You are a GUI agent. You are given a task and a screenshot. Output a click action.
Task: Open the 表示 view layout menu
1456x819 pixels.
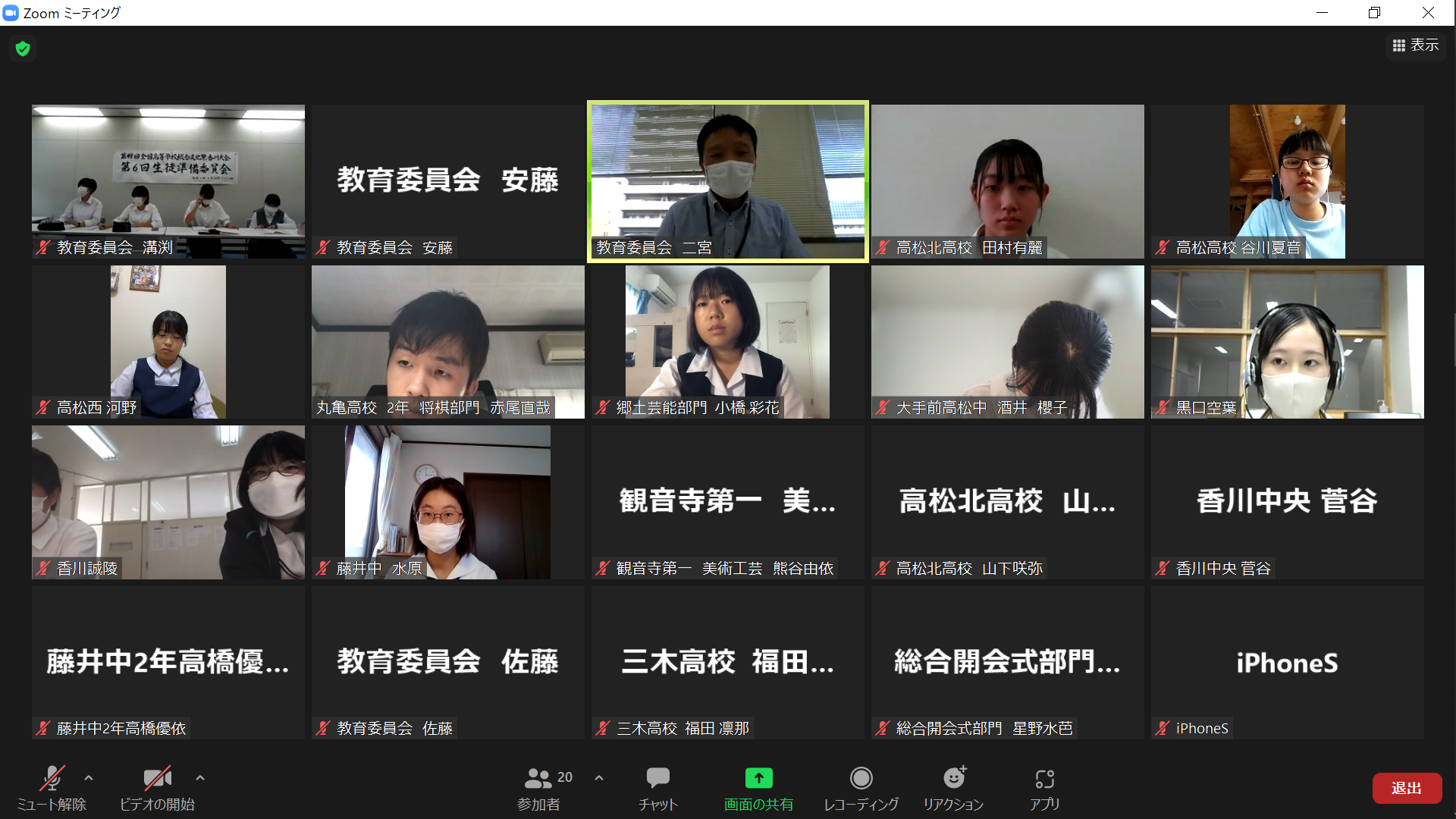tap(1416, 45)
